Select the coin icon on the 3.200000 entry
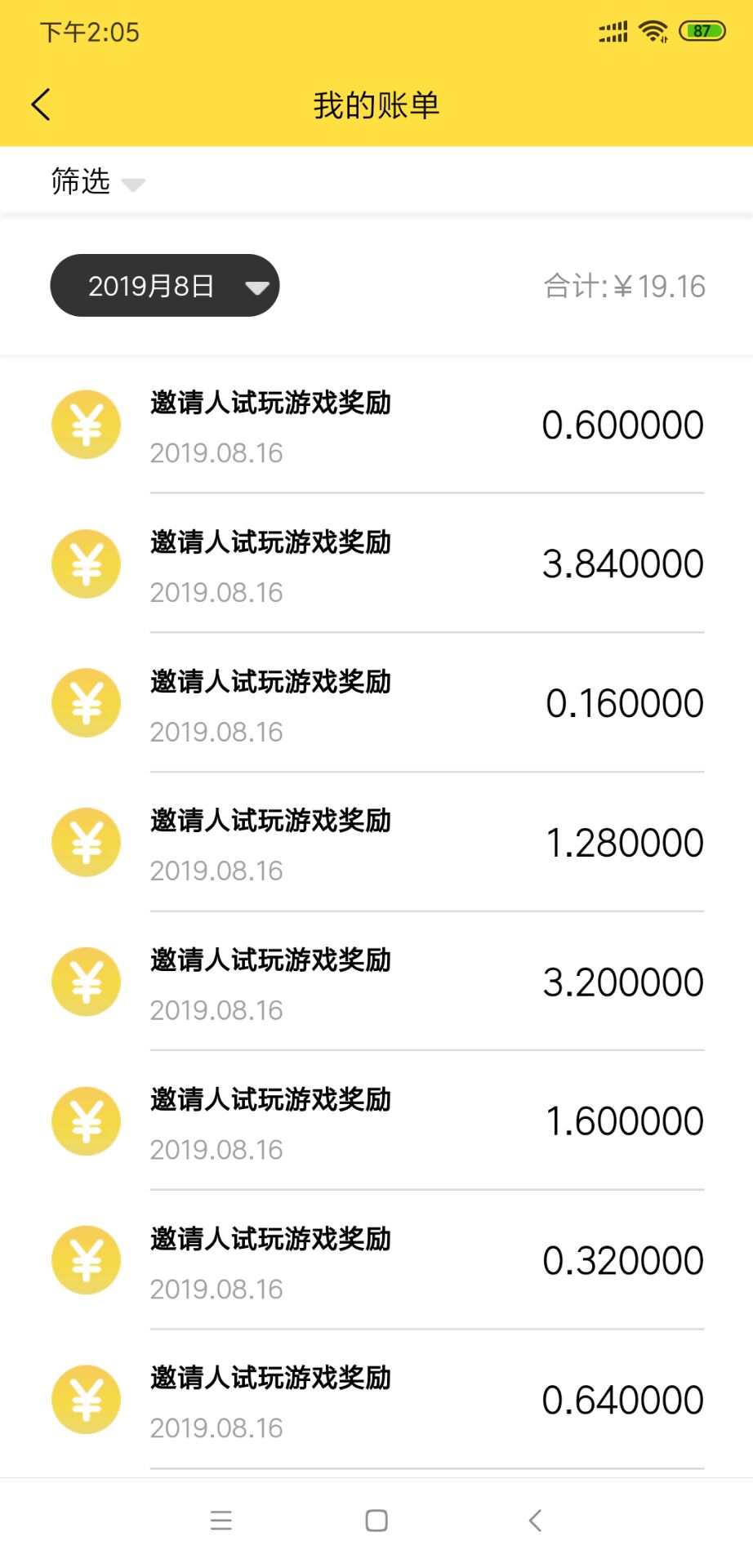The image size is (753, 1568). [x=86, y=982]
